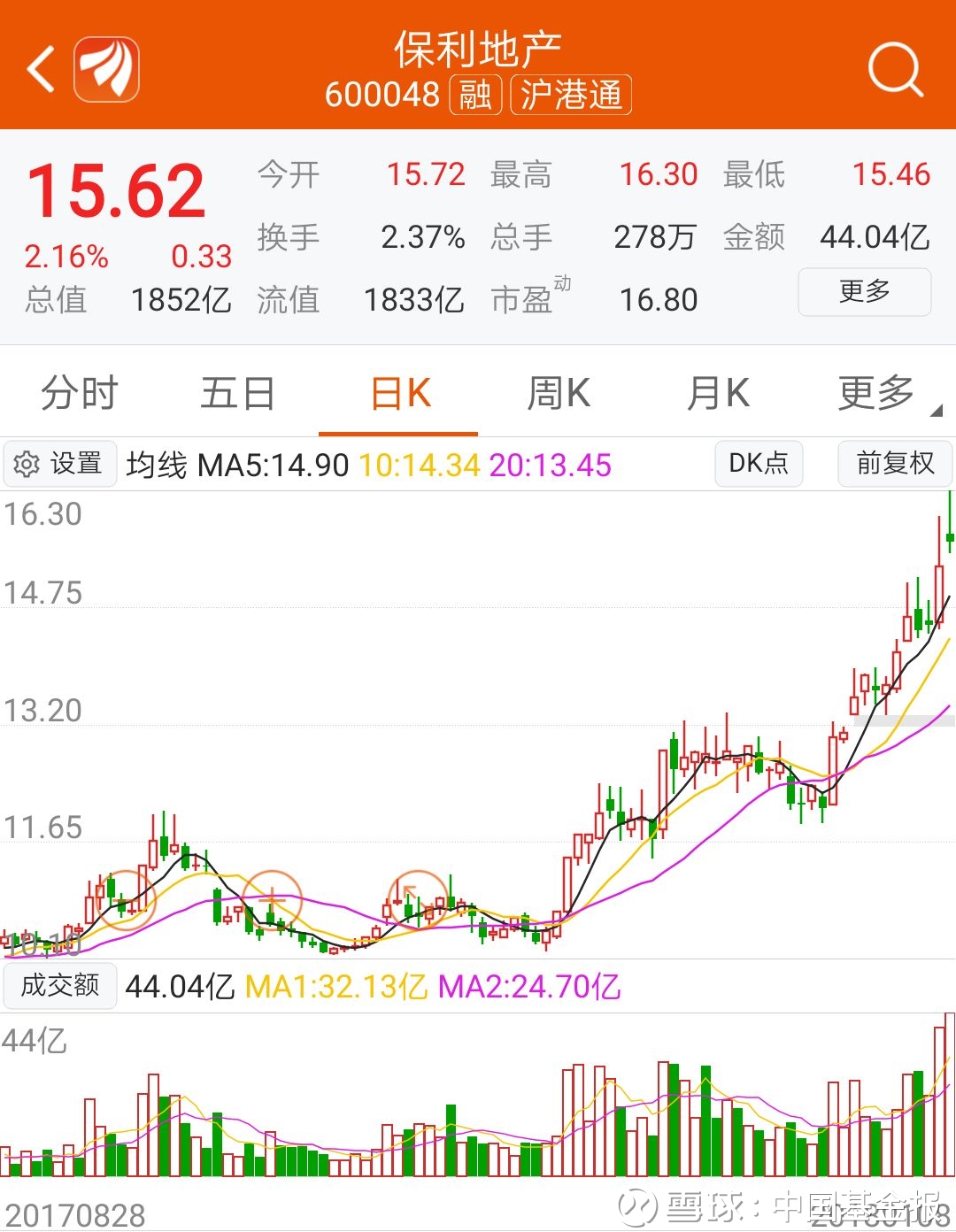Expand the 更多 chart types menu
This screenshot has width=956, height=1232.
click(x=876, y=393)
